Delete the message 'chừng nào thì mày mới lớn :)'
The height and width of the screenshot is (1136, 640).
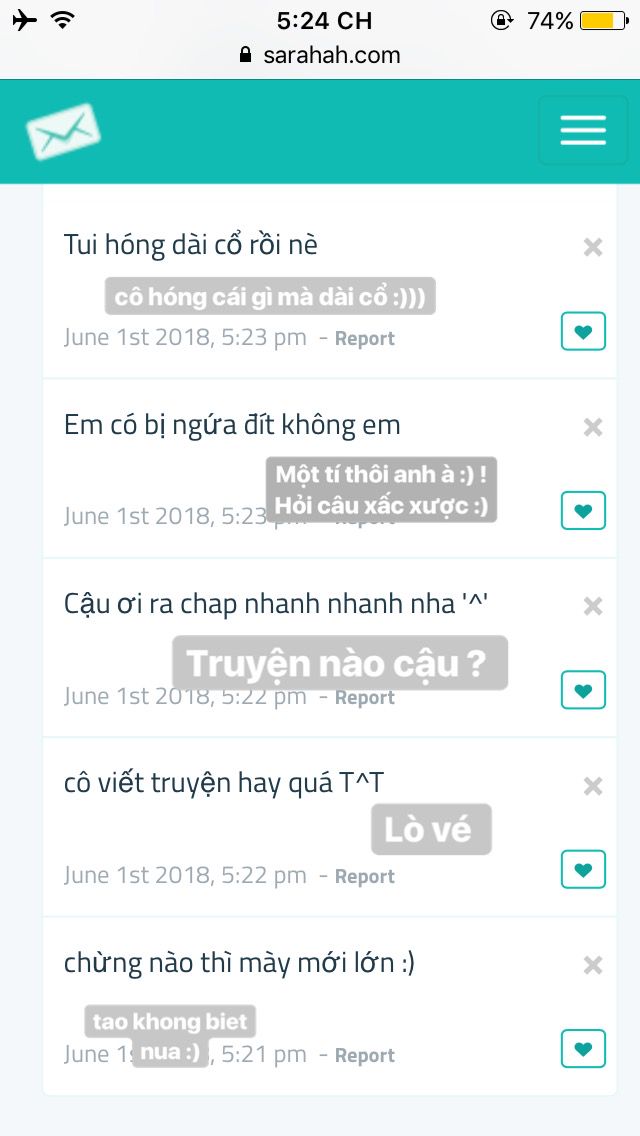pyautogui.click(x=593, y=965)
